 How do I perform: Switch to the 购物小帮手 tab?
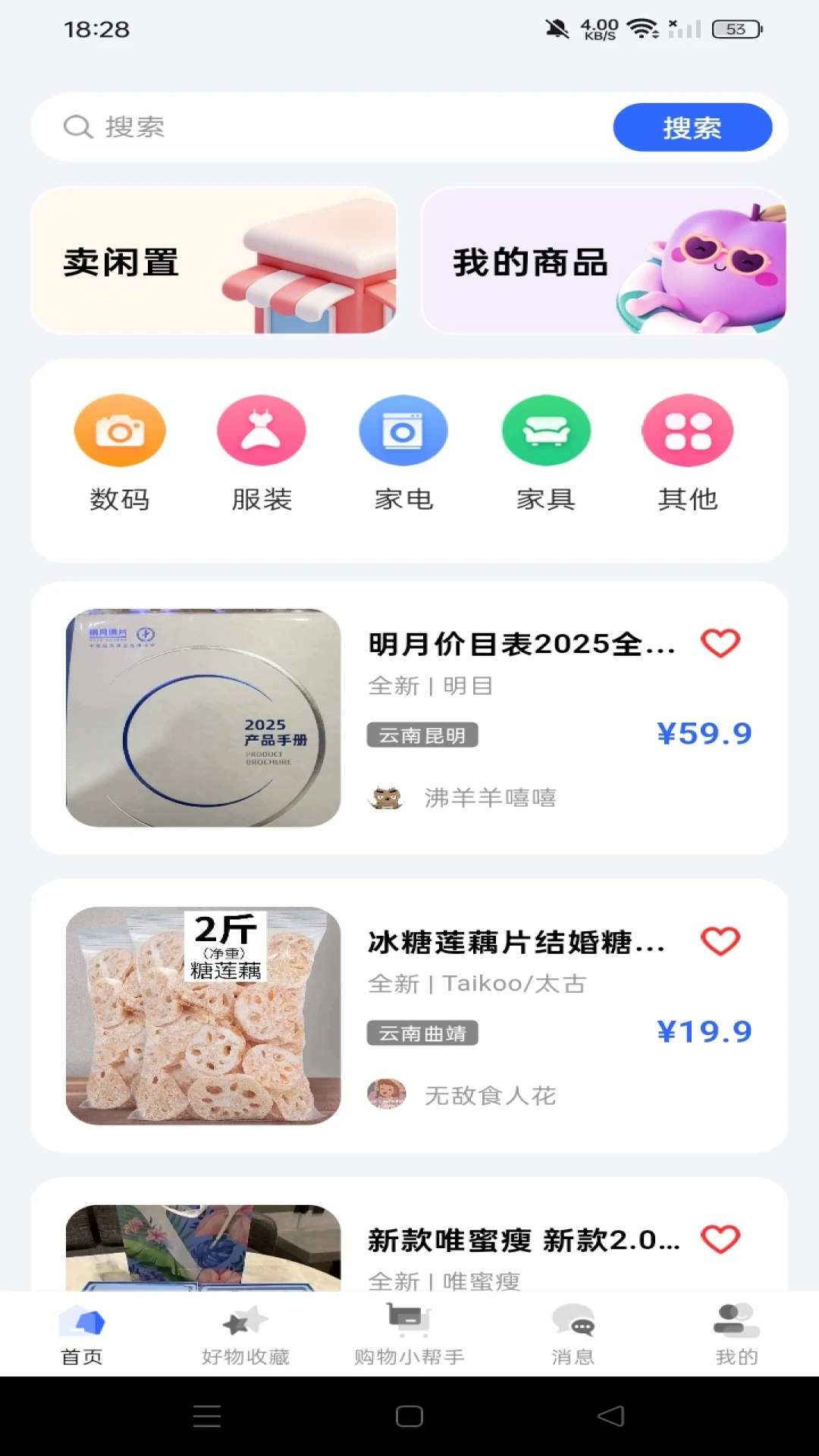[409, 1335]
